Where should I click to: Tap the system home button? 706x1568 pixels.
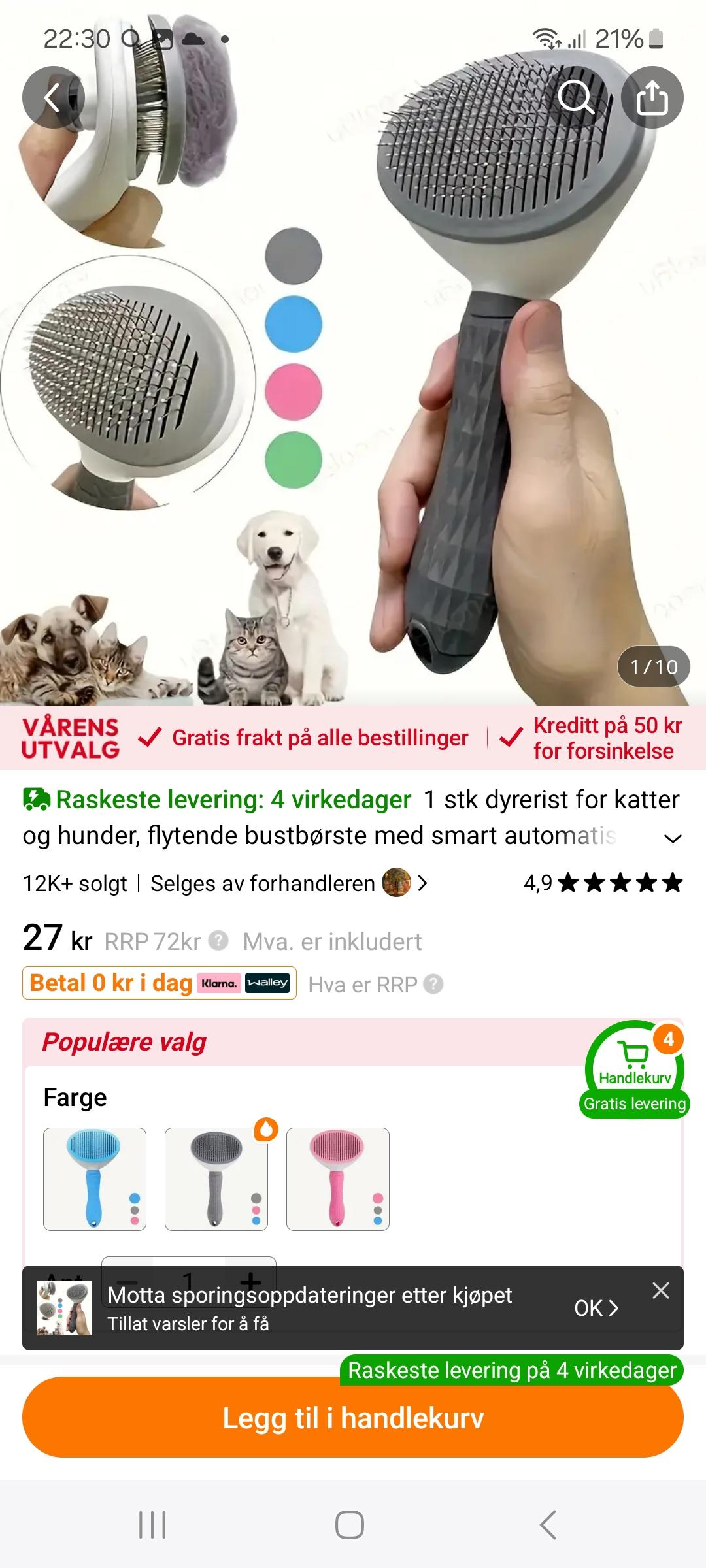[x=350, y=1526]
